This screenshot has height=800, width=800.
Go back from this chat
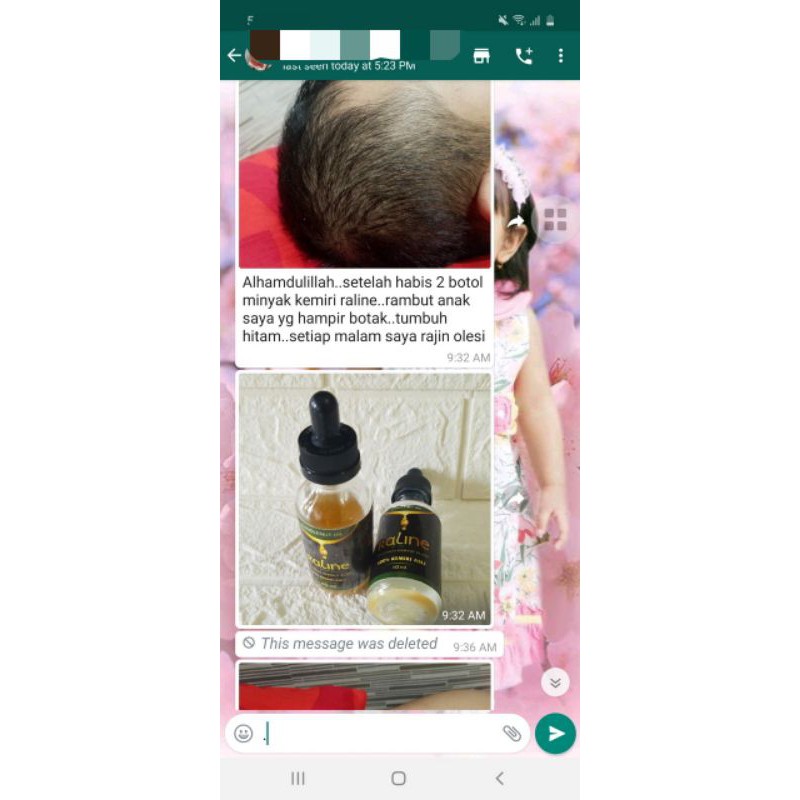click(x=234, y=56)
